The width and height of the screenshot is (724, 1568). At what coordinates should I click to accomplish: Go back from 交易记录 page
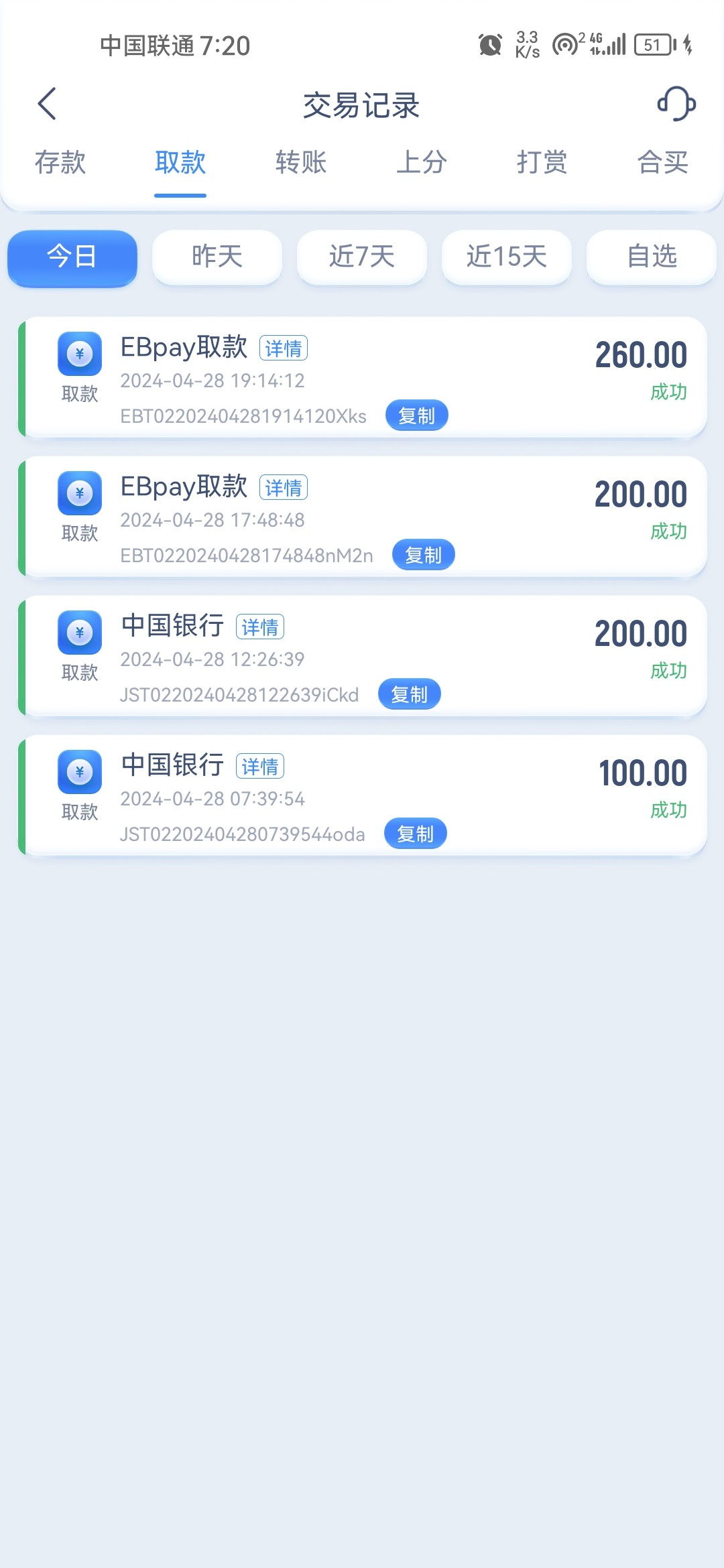point(47,104)
